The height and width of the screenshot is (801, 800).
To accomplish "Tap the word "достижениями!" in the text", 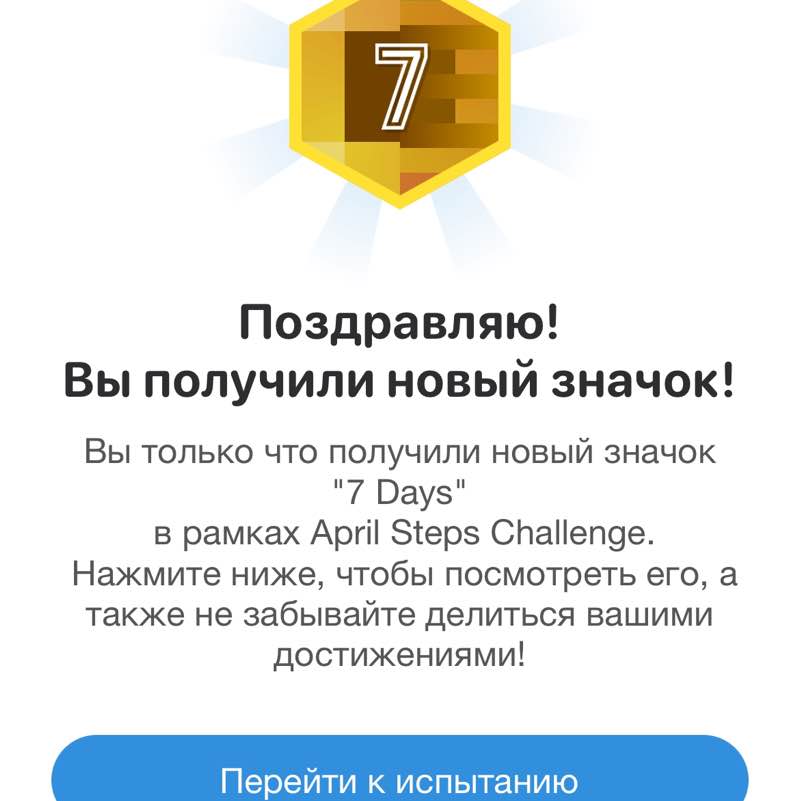I will tap(400, 655).
